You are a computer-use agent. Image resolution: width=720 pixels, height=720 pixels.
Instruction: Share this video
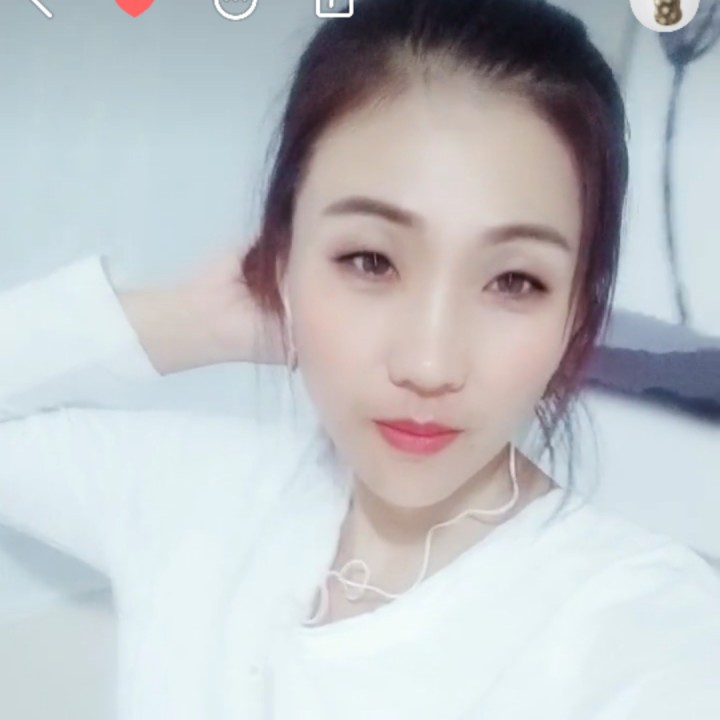click(334, 5)
